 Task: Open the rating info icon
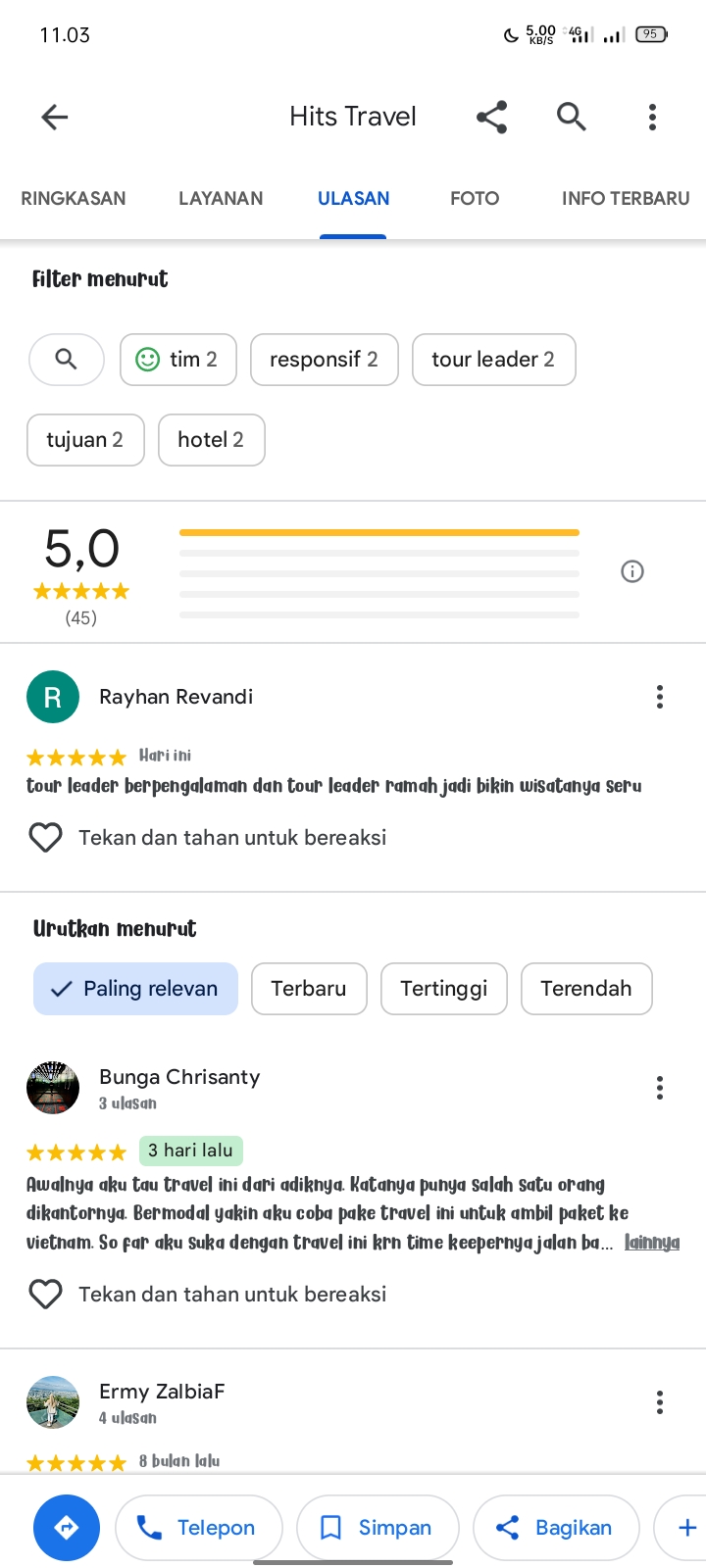632,571
